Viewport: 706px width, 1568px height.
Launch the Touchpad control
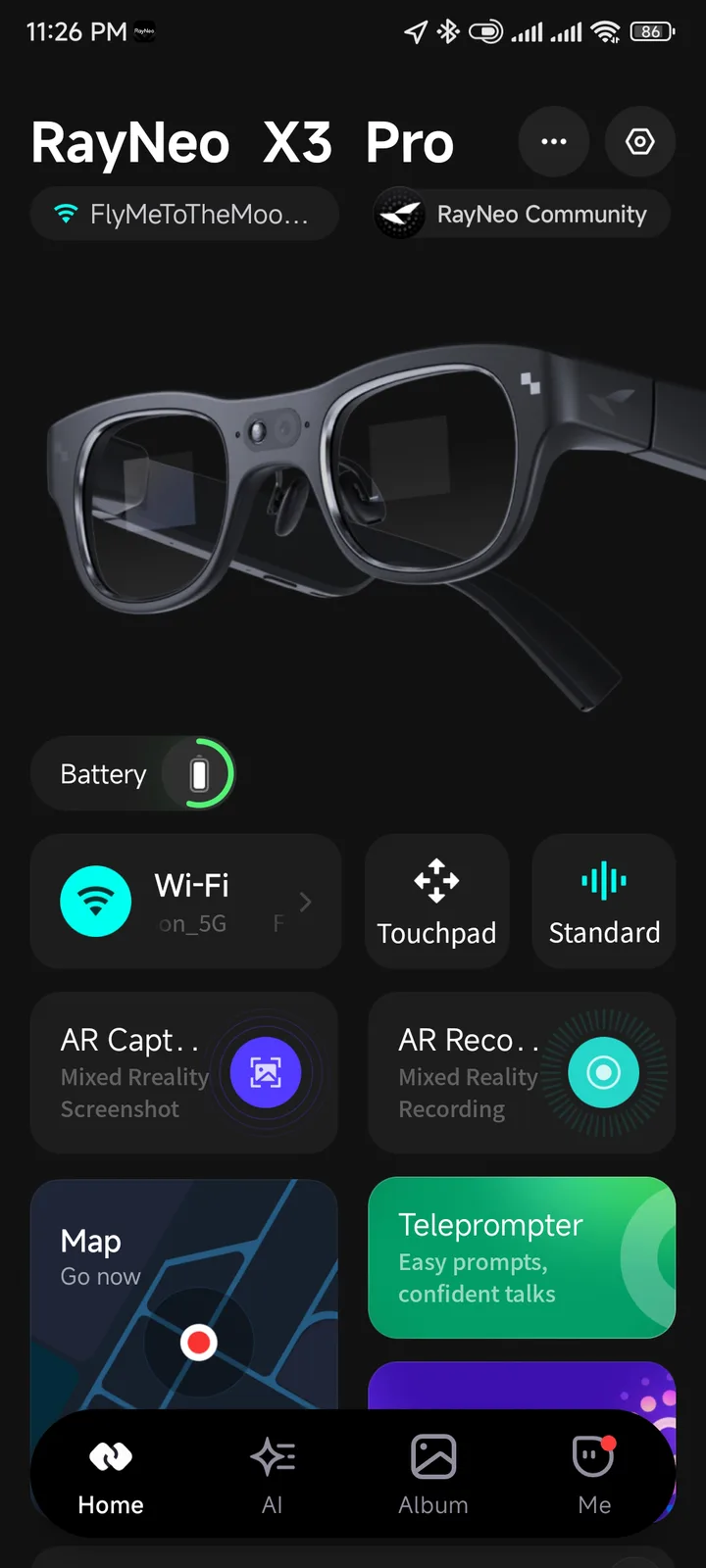coord(436,902)
